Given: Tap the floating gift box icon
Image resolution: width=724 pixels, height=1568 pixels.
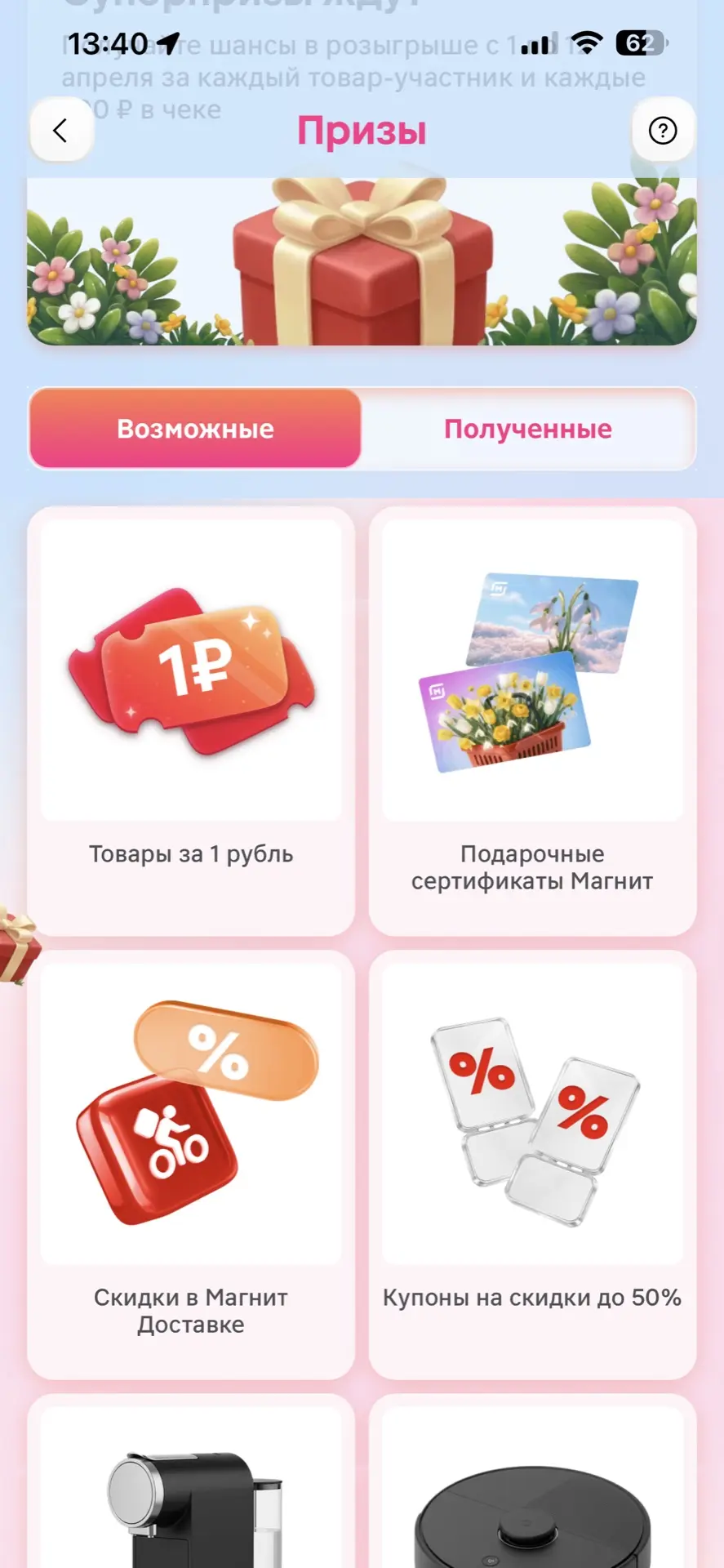Looking at the screenshot, I should tap(16, 945).
